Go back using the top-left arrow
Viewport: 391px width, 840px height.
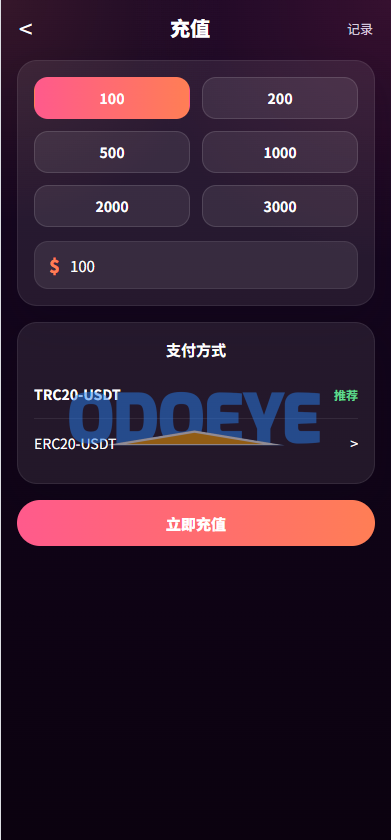click(26, 29)
